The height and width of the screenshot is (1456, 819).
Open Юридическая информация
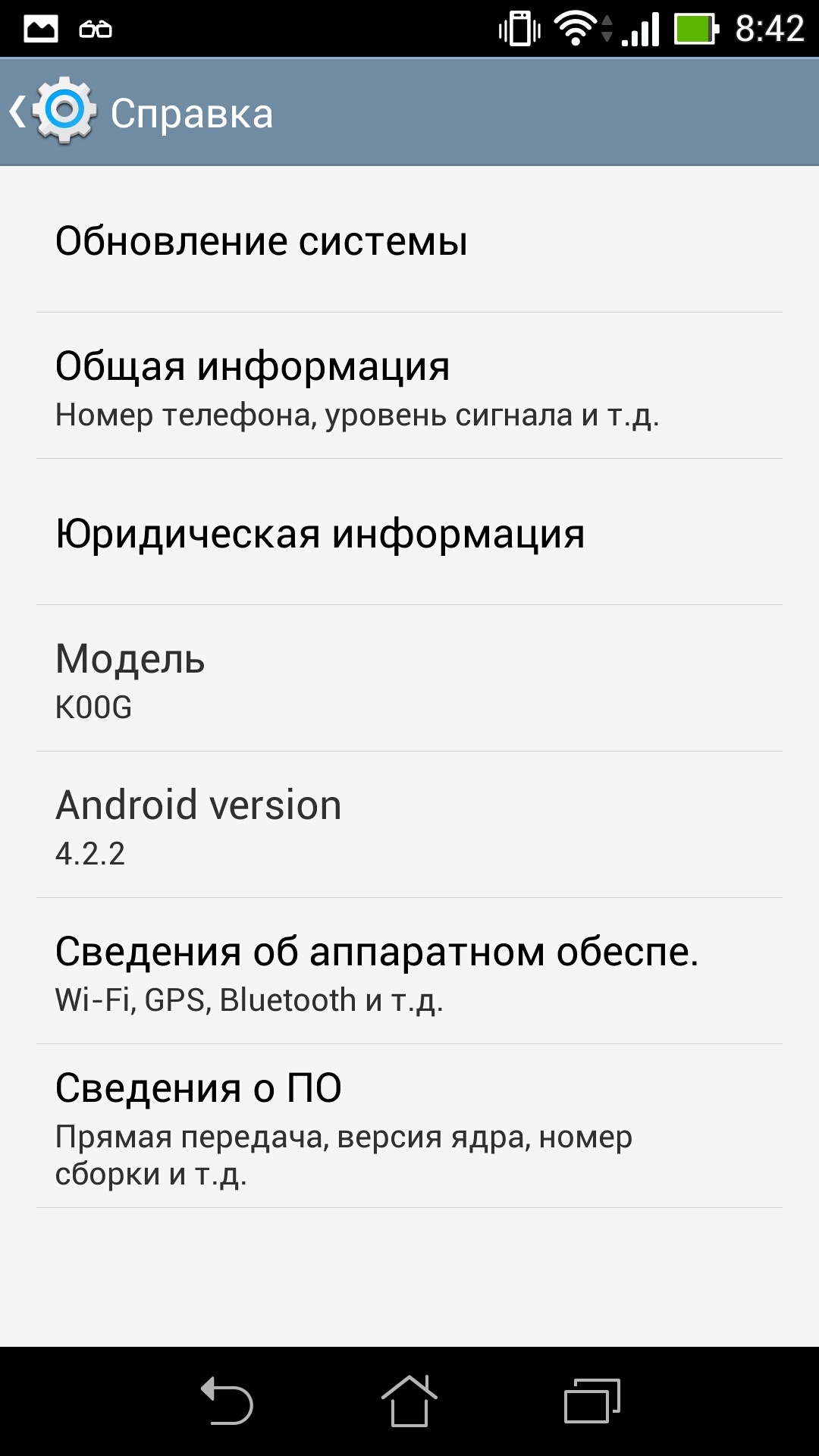(409, 534)
